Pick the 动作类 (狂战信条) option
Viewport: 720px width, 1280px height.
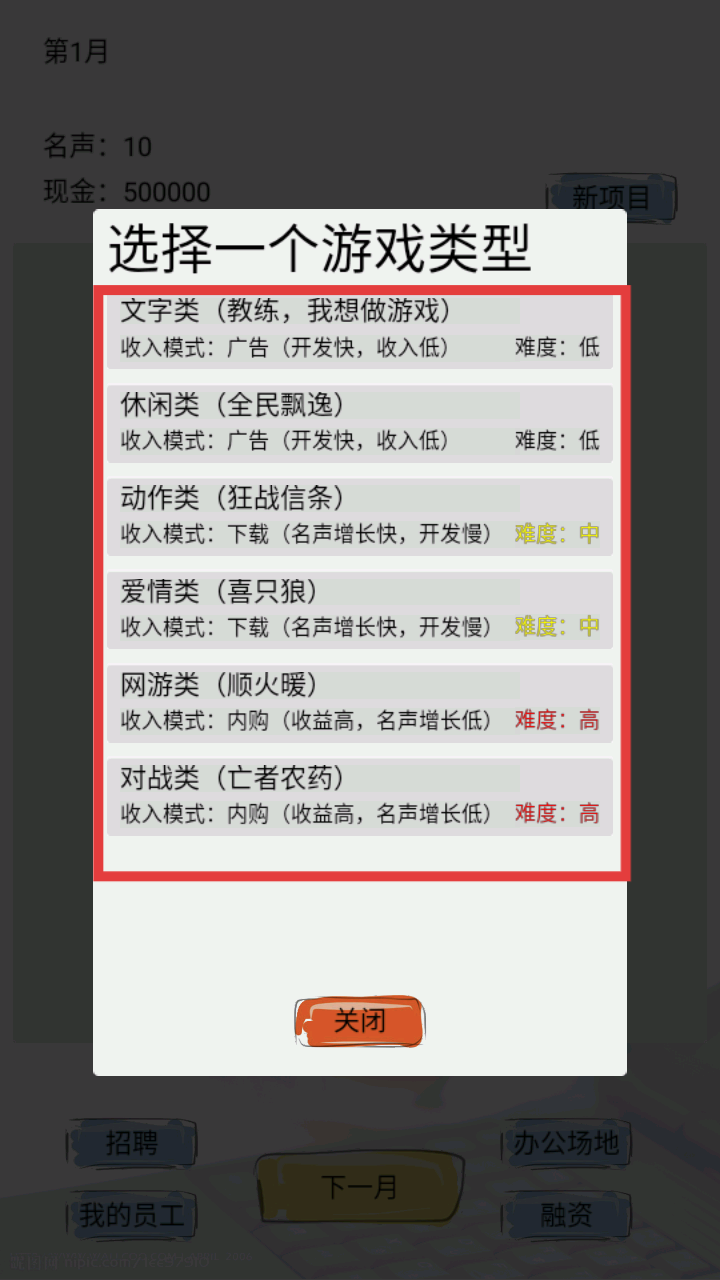359,516
